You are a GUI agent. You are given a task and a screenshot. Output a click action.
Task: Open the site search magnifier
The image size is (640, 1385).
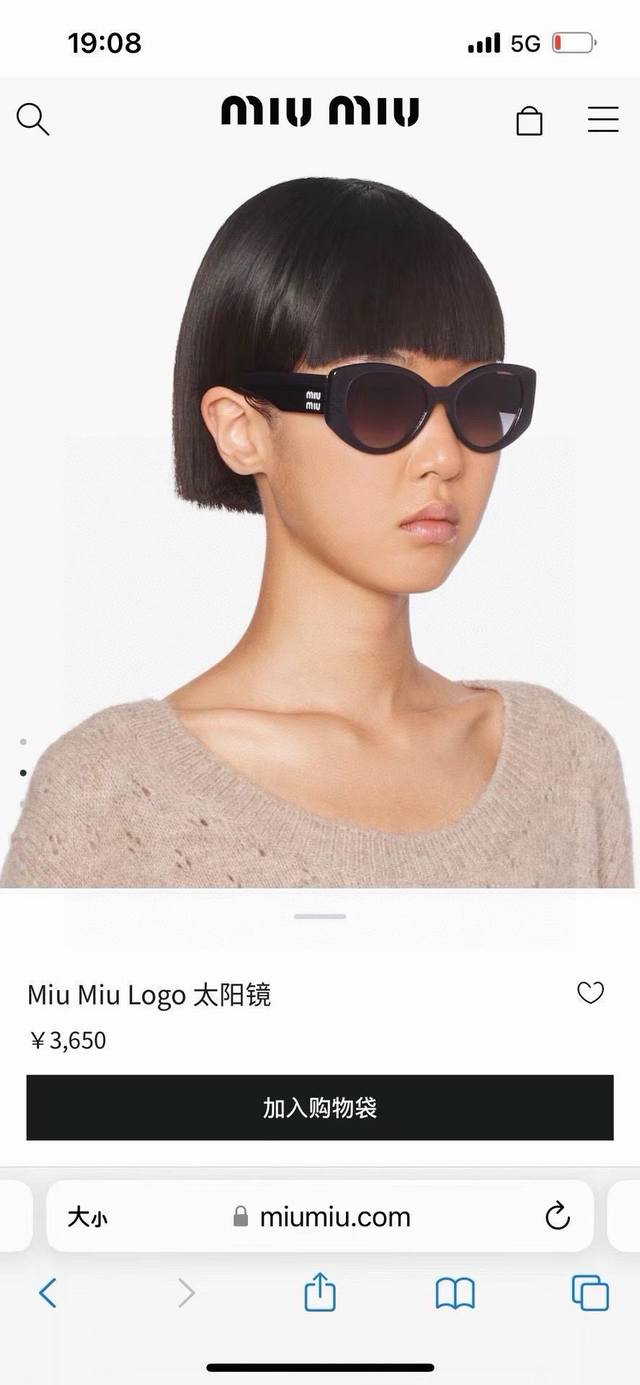[33, 120]
